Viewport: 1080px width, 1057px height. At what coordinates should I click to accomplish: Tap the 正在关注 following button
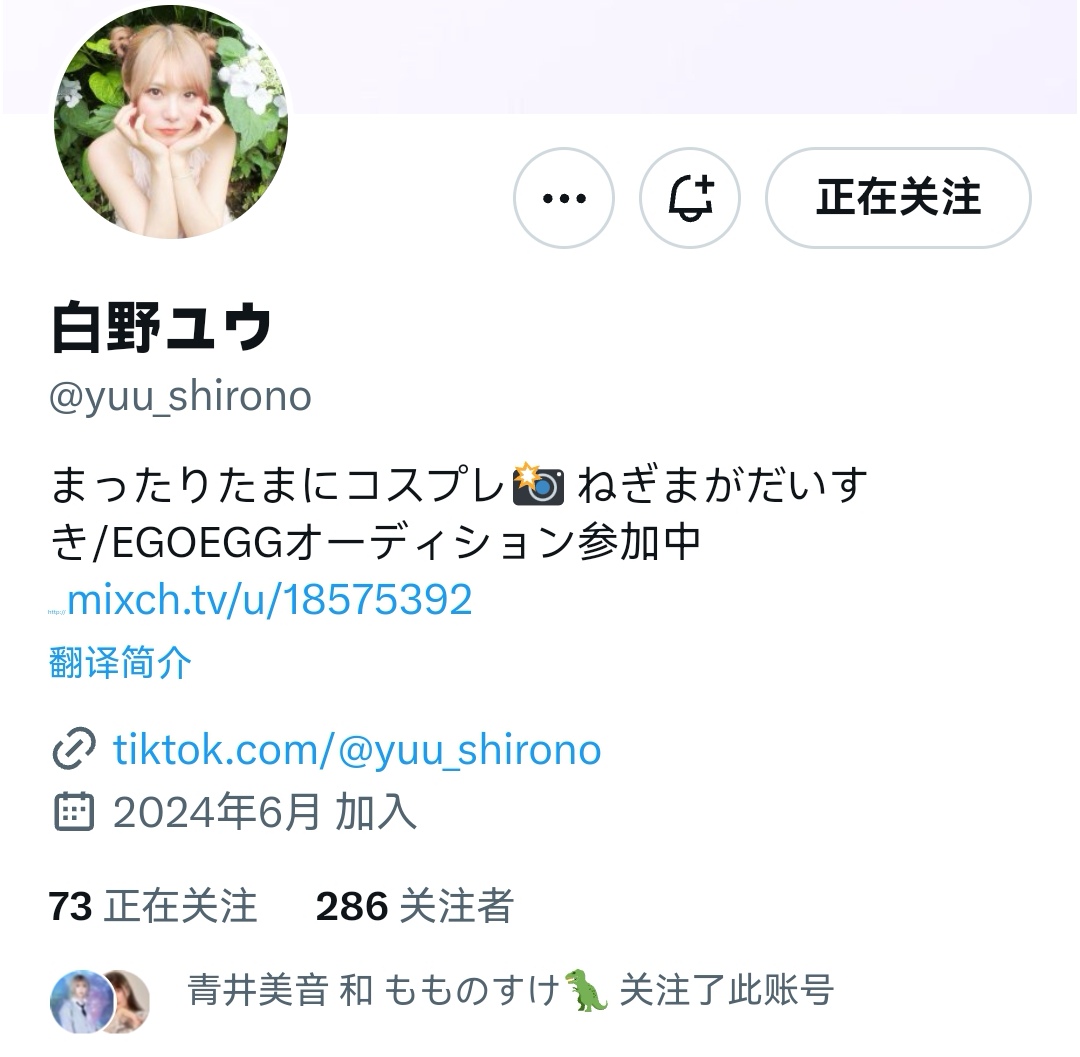point(898,198)
